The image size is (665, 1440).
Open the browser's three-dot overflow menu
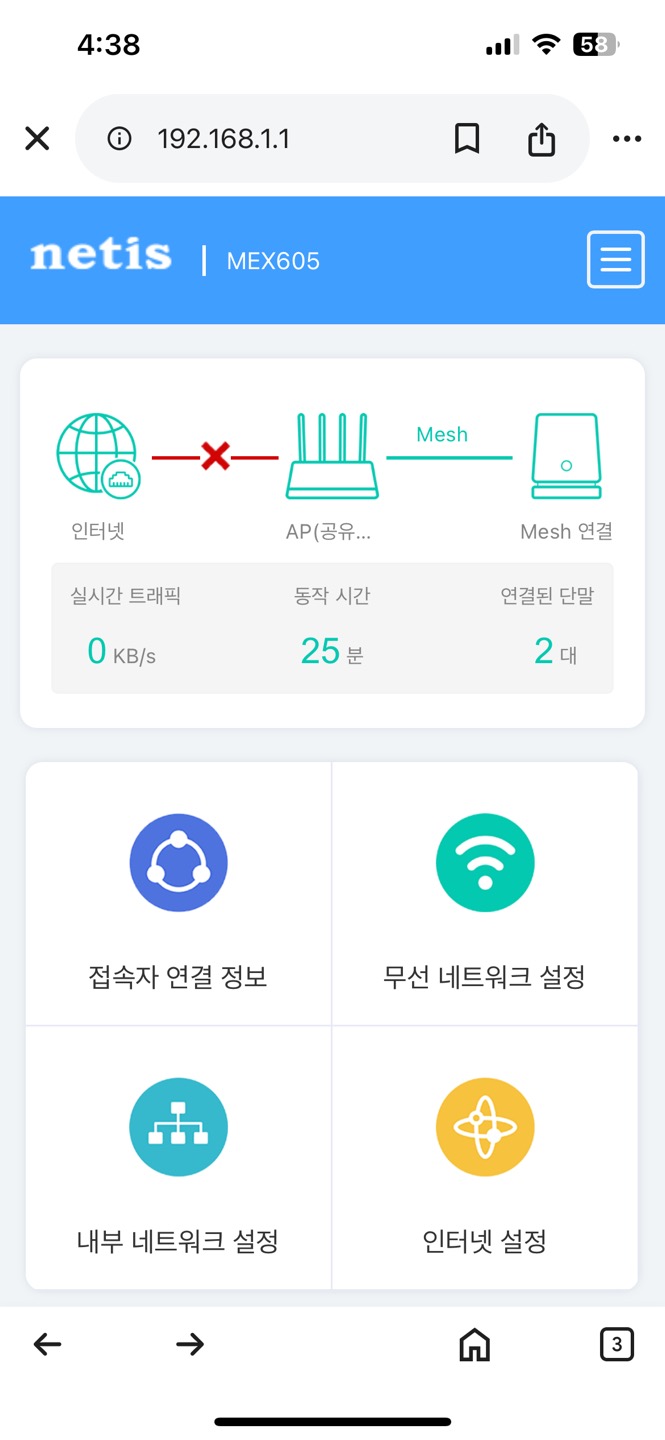pyautogui.click(x=626, y=139)
